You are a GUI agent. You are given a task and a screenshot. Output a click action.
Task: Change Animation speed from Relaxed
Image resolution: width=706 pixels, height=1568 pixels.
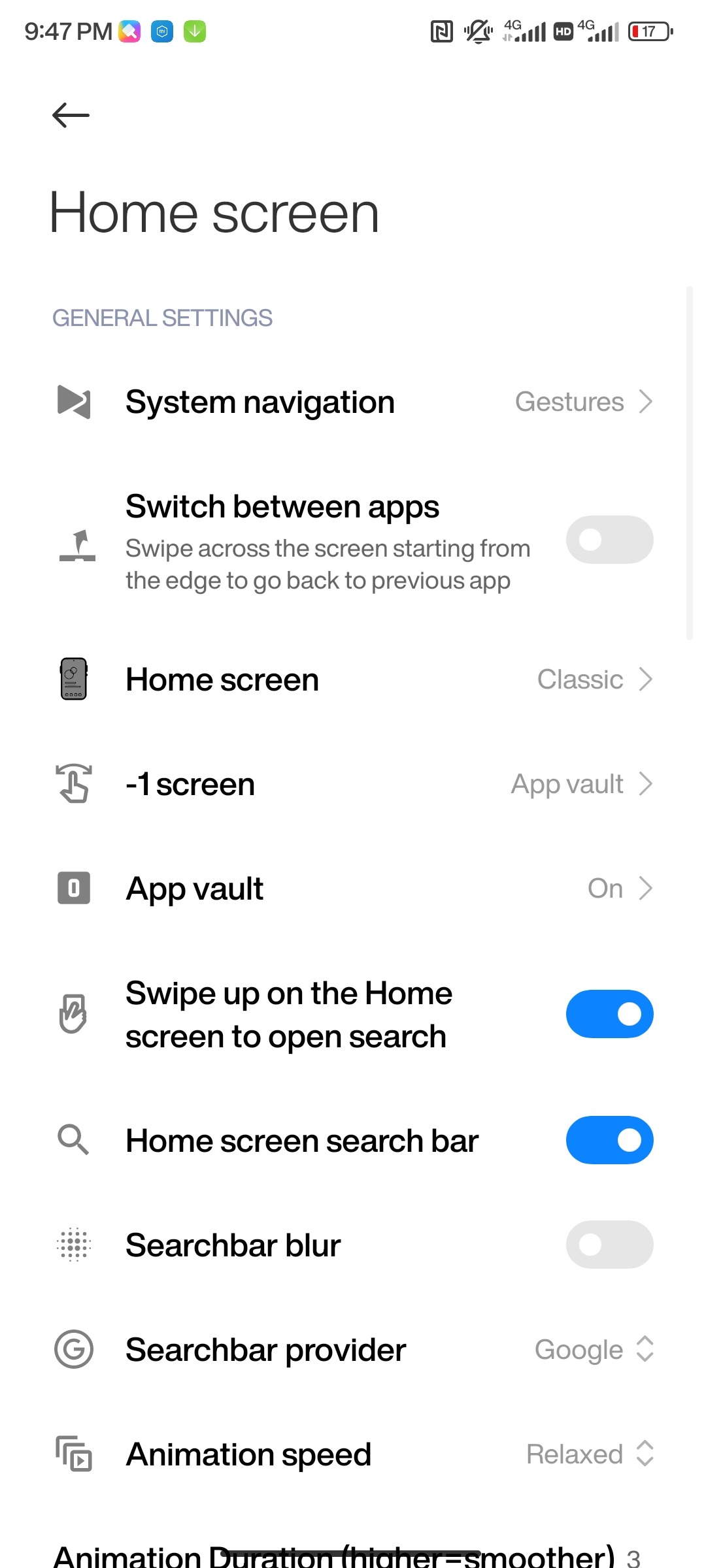[590, 1454]
